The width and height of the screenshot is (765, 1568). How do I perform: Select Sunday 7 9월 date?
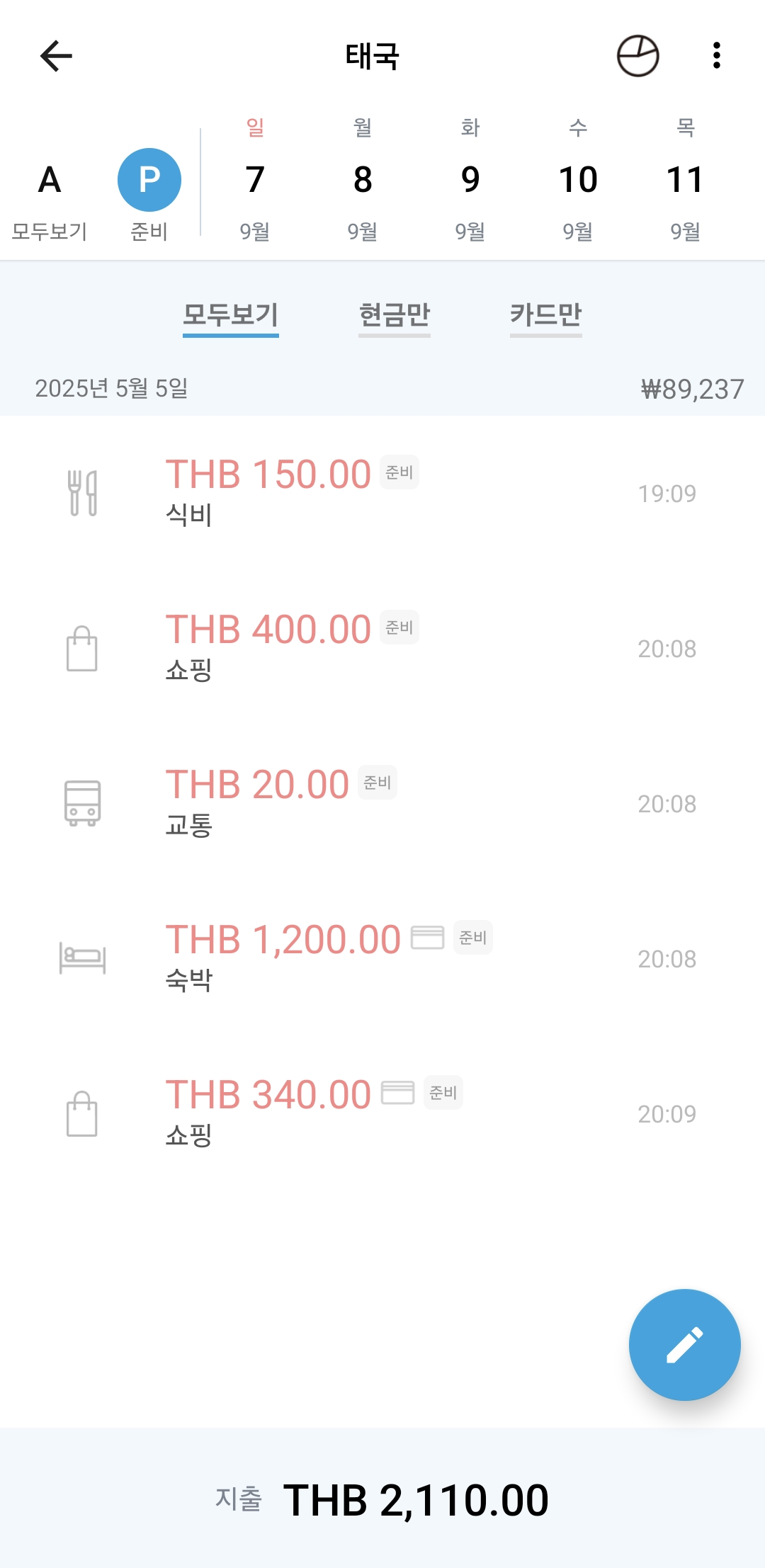tap(255, 181)
